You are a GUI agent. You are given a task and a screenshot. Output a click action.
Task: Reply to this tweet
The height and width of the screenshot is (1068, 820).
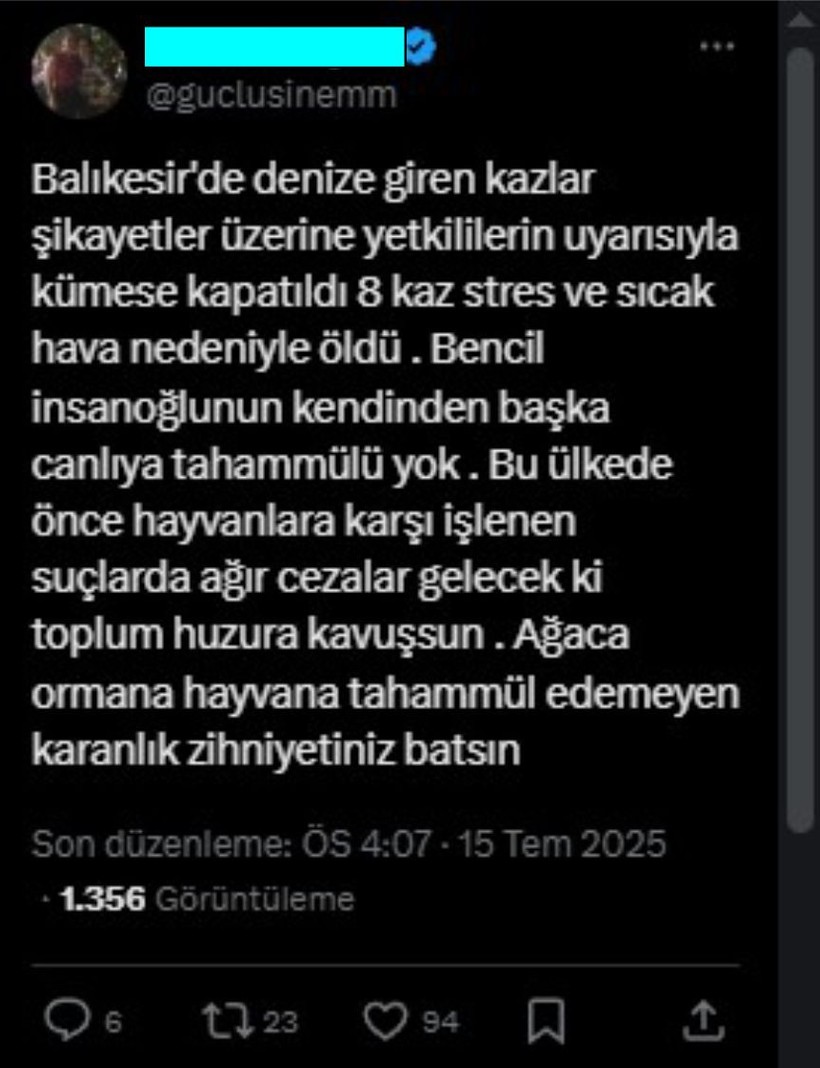(68, 1020)
